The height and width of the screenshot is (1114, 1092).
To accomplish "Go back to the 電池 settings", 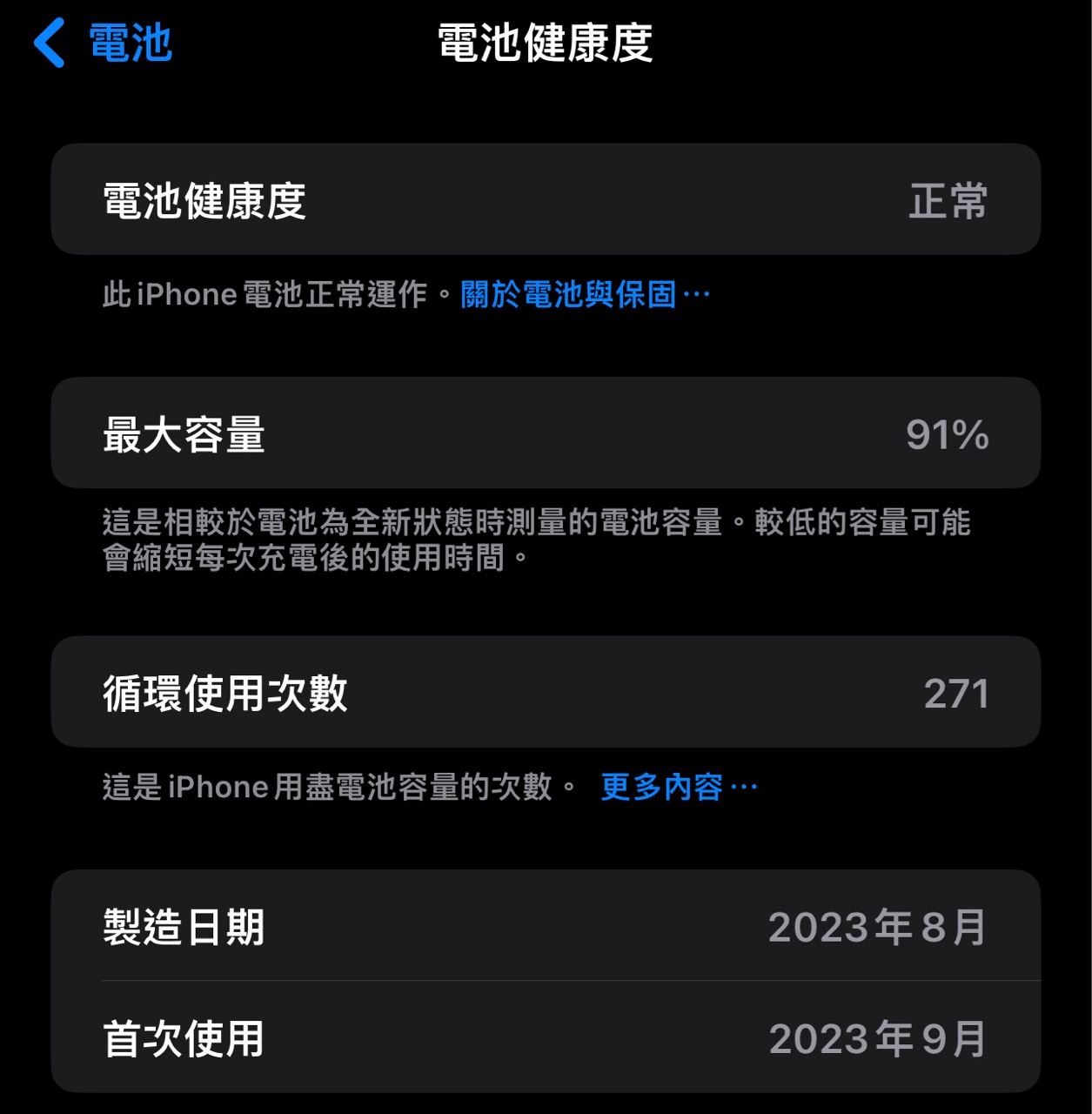I will point(103,43).
